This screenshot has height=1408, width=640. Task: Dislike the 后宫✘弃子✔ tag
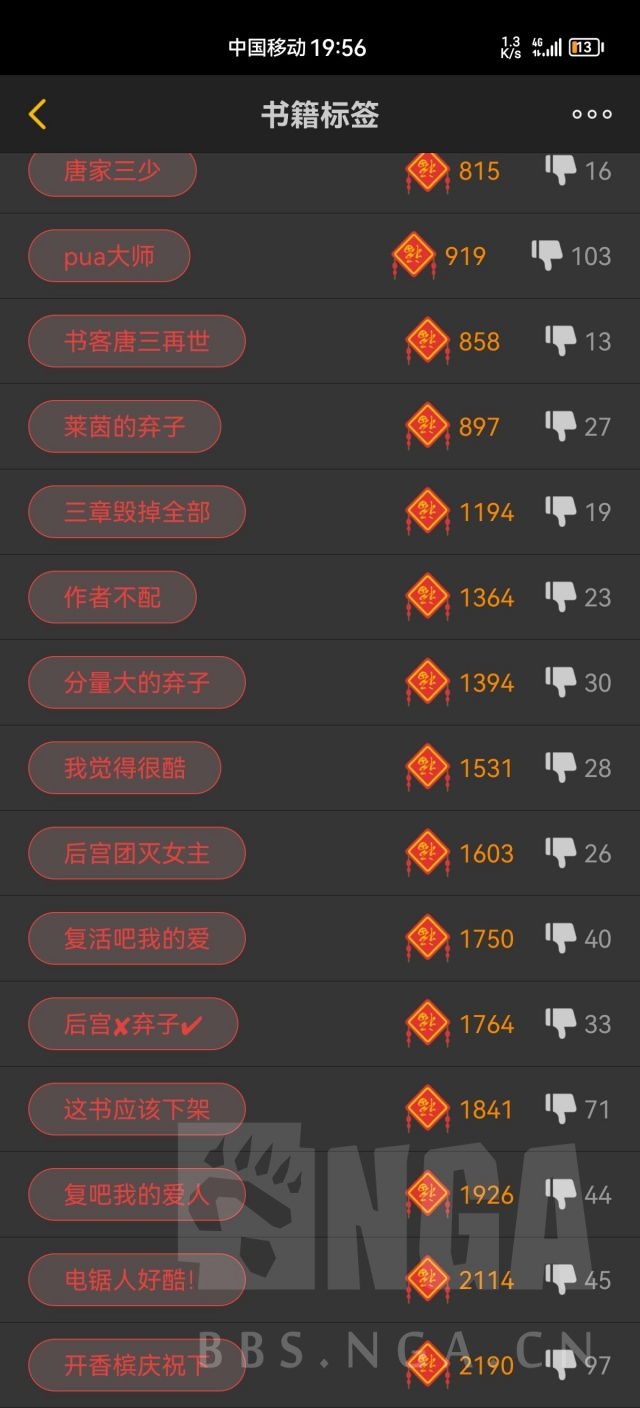561,1023
